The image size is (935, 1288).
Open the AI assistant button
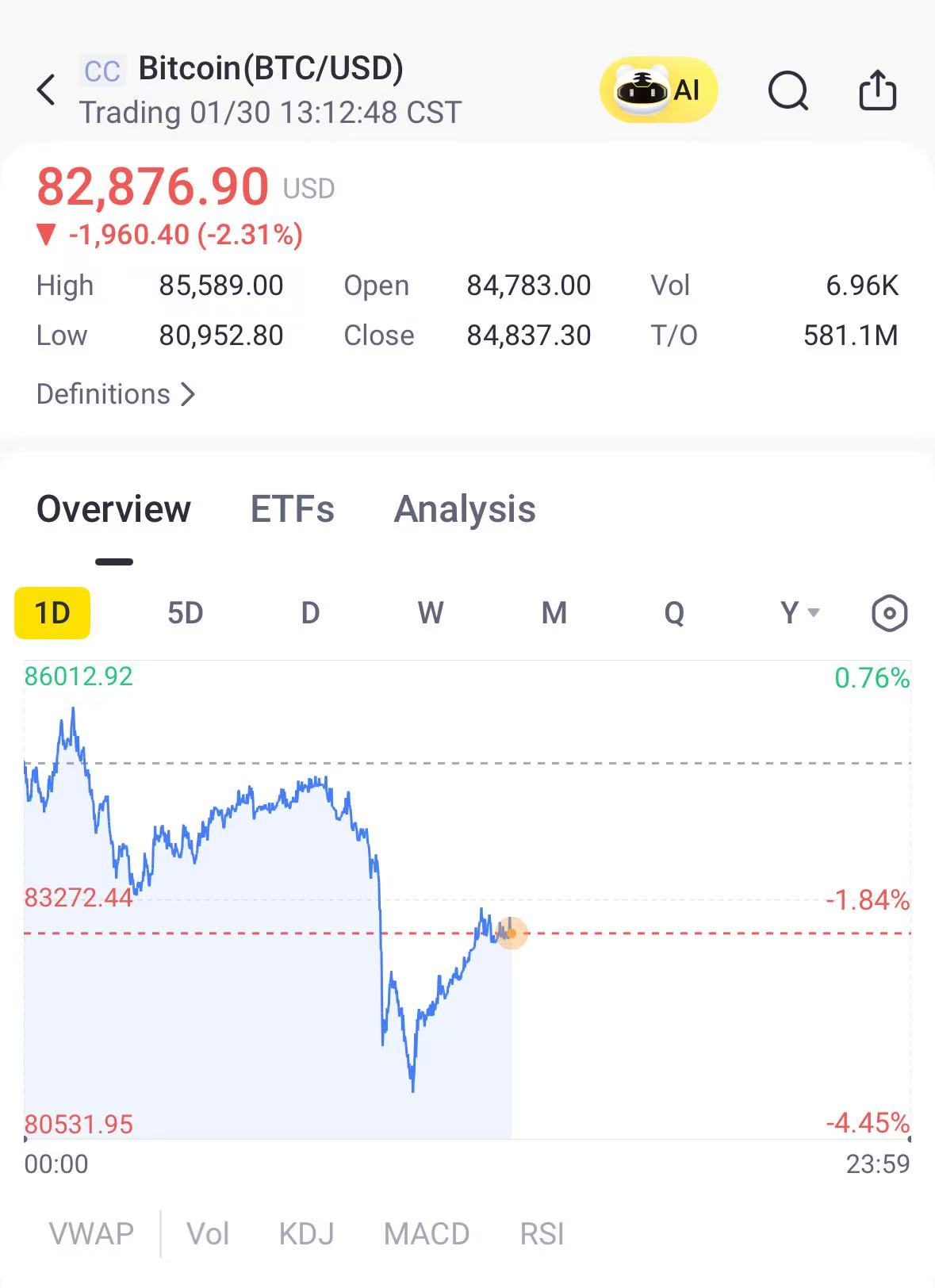658,90
